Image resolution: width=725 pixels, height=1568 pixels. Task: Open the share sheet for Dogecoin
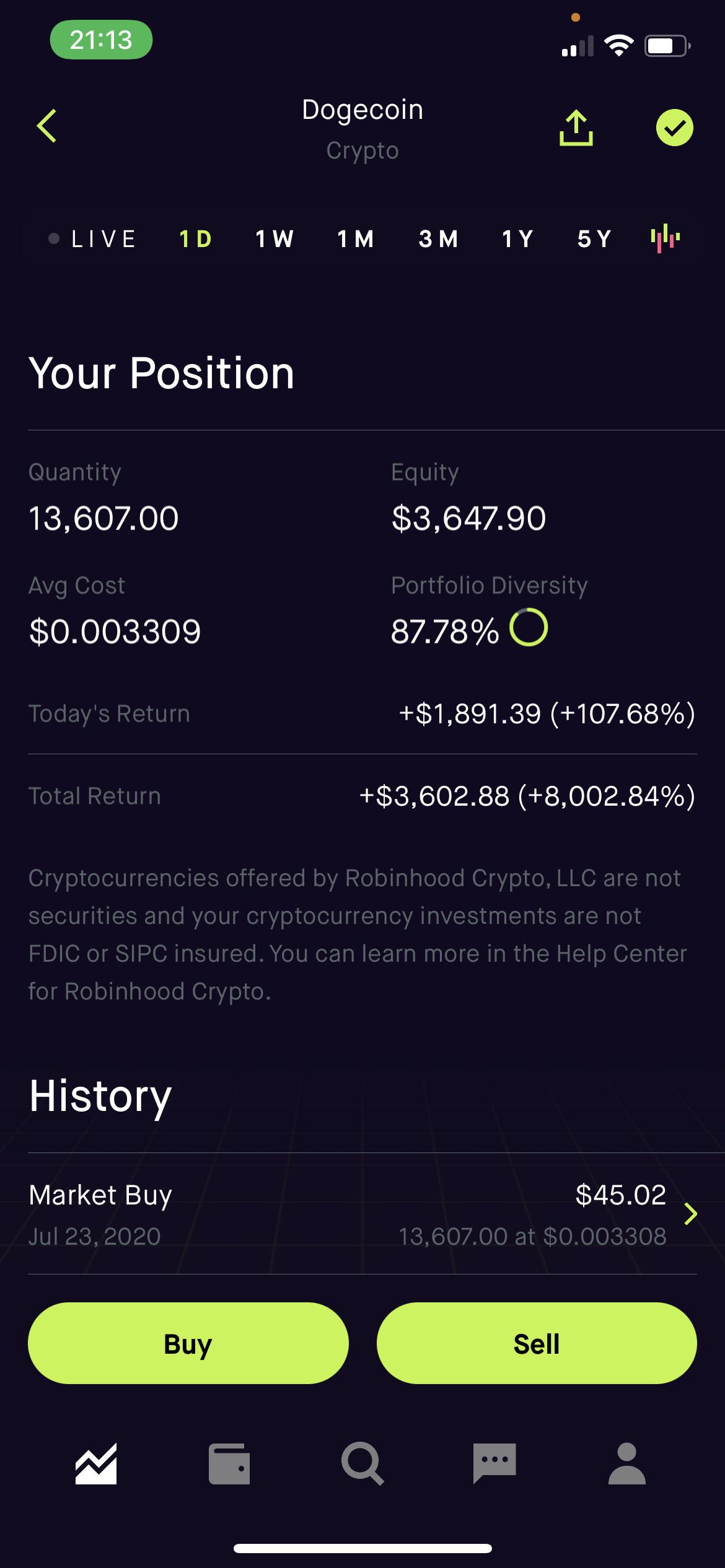576,127
